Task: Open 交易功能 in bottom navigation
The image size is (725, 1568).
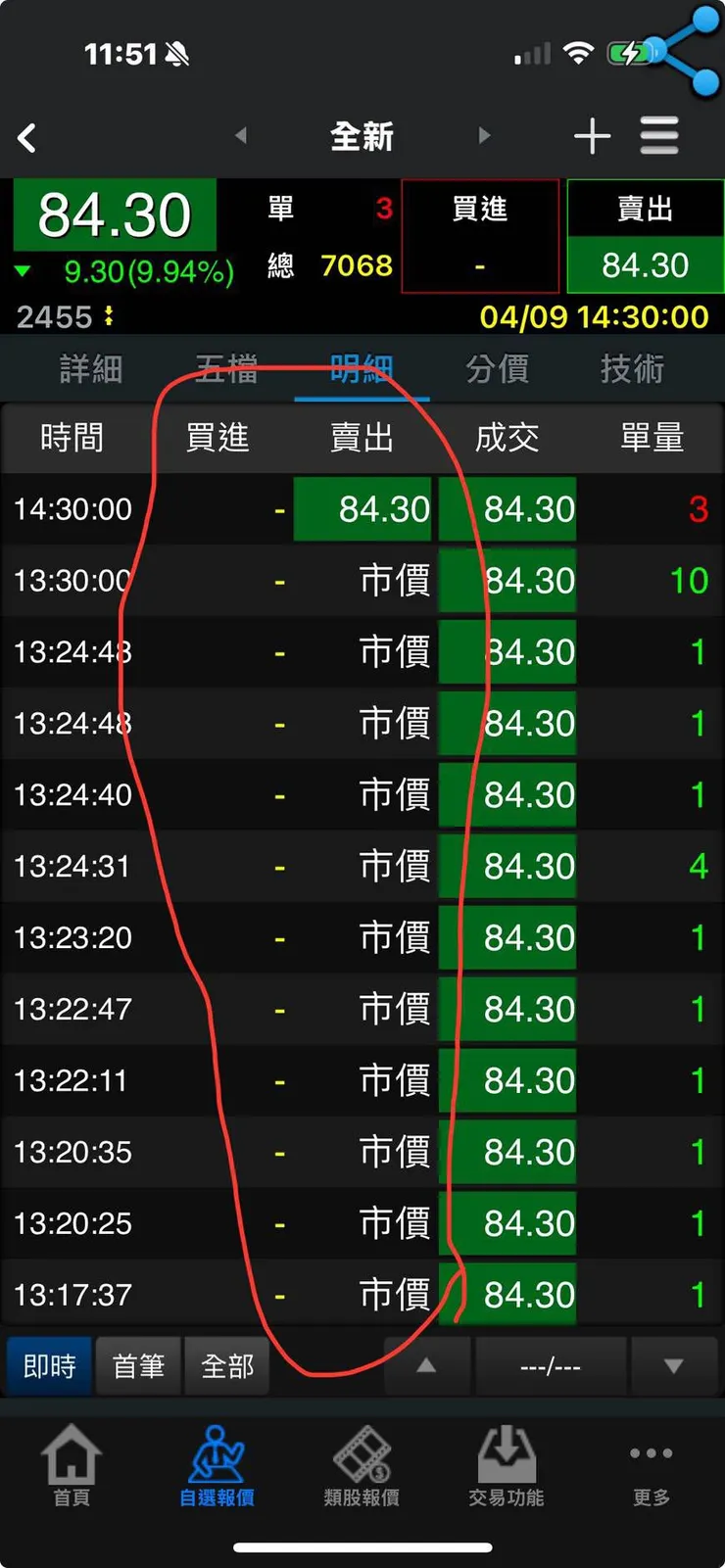Action: coord(506,1466)
